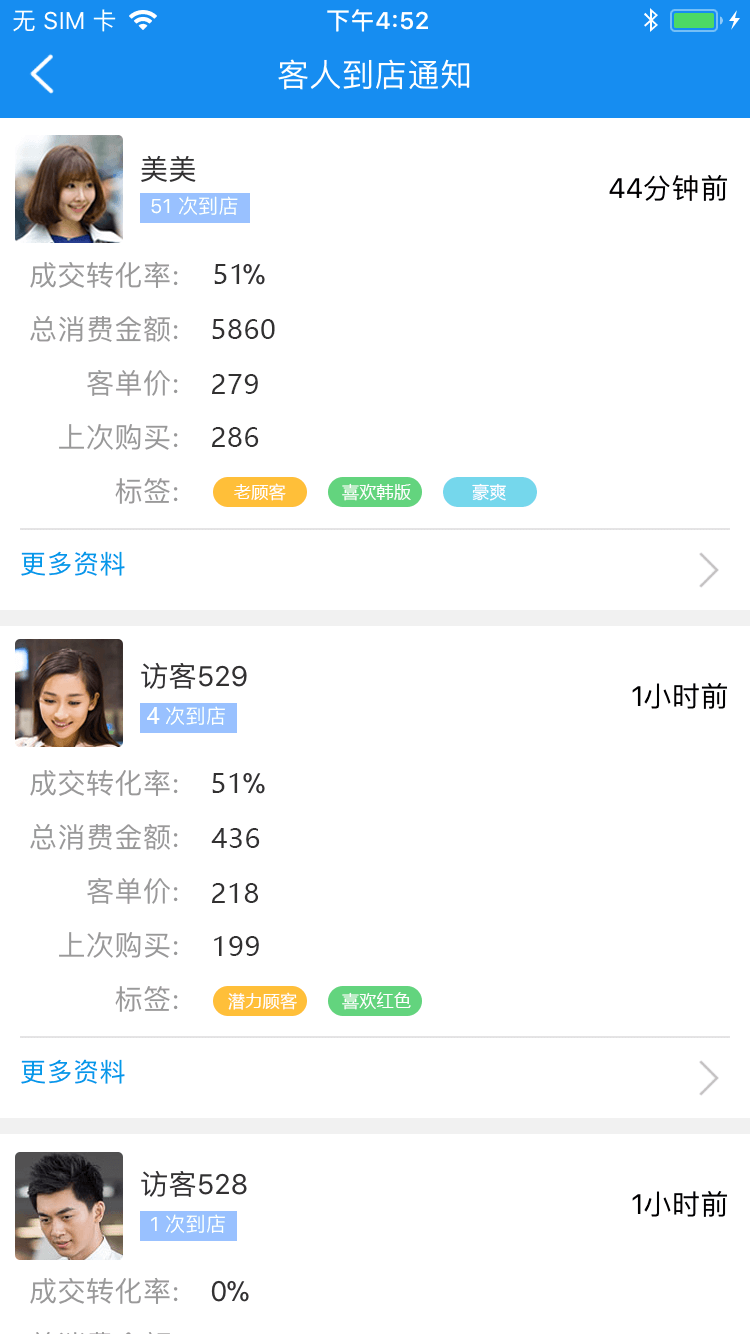Select the 潜力顾客 tag chip

click(x=260, y=1001)
